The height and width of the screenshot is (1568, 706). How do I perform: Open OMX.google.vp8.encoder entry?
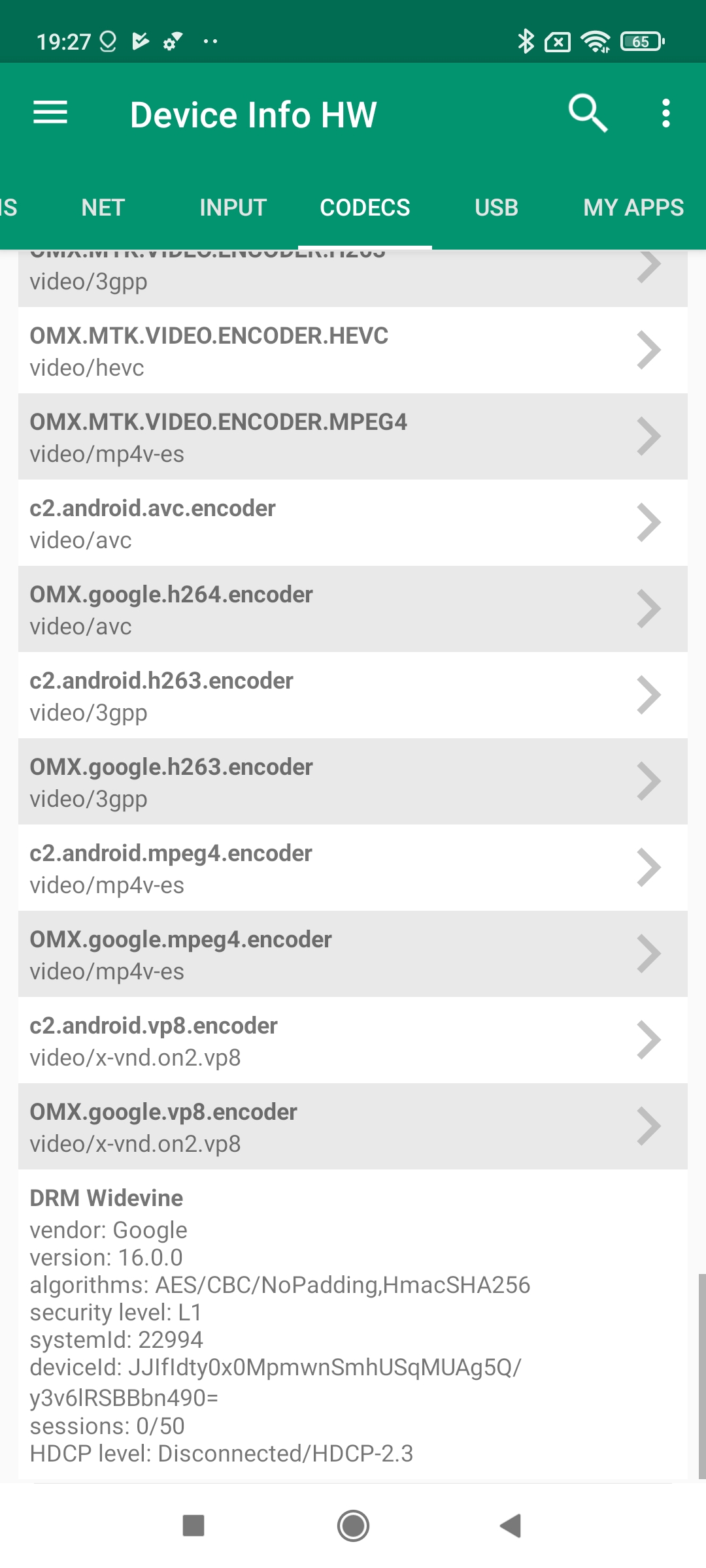pyautogui.click(x=353, y=1127)
